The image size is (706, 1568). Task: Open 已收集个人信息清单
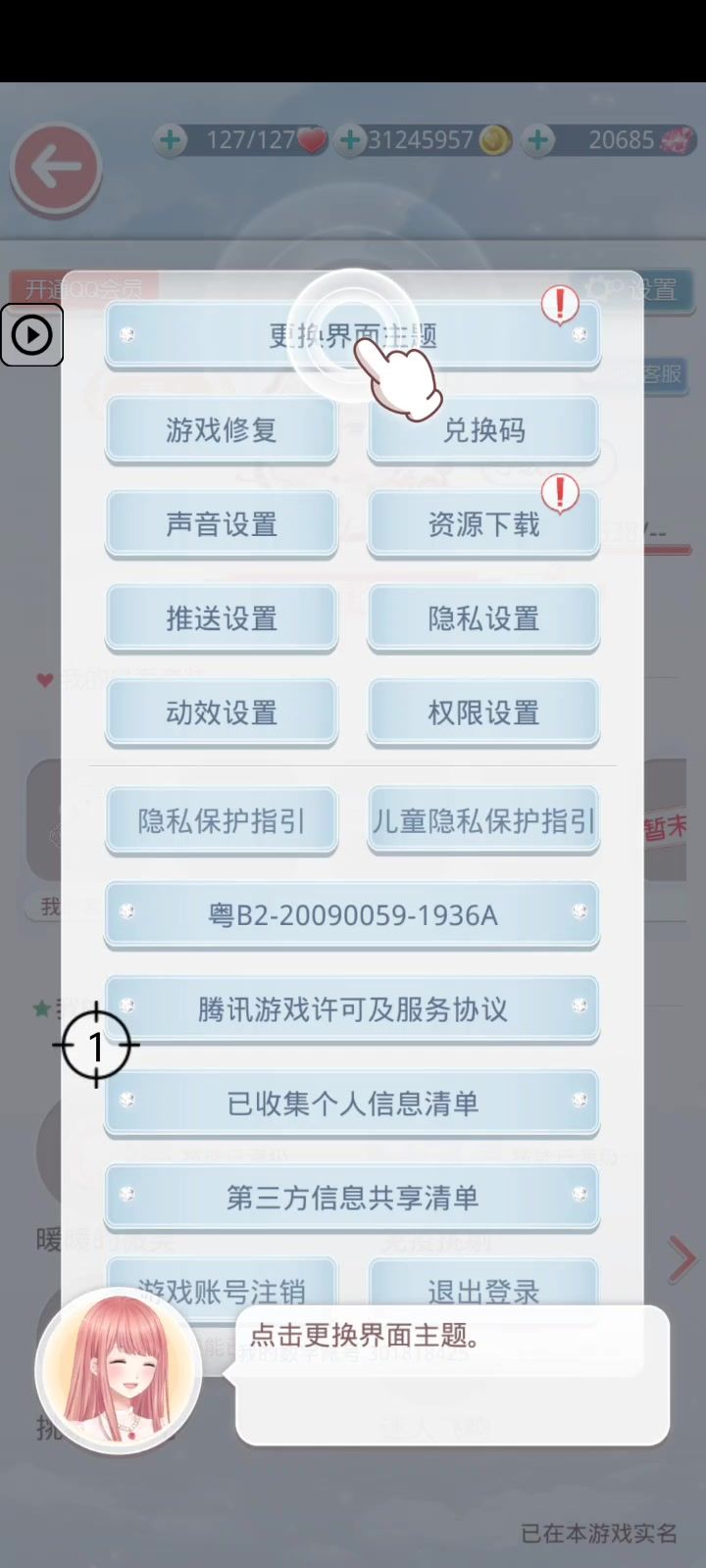point(352,1103)
